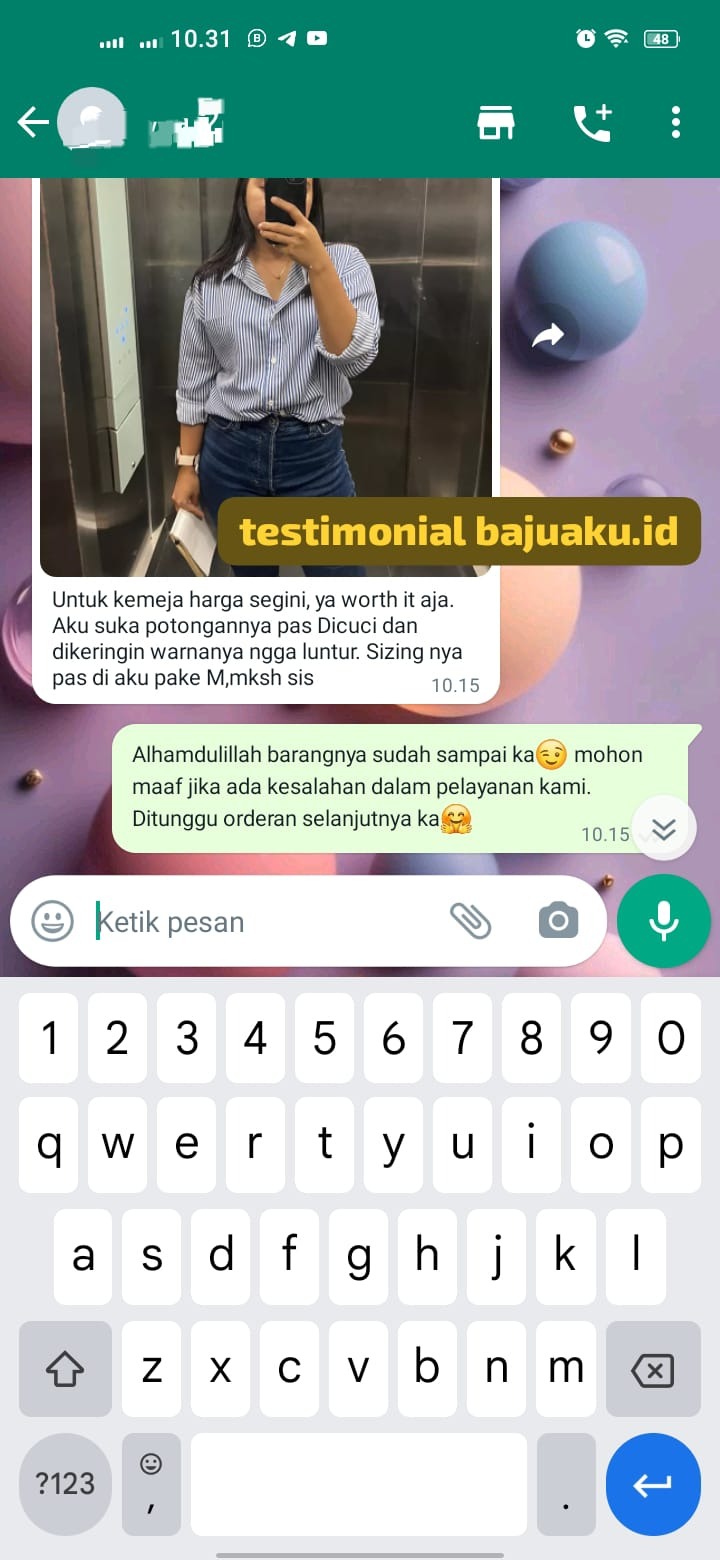Viewport: 720px width, 1560px height.
Task: Attach a file with the paperclip icon
Action: (x=470, y=921)
